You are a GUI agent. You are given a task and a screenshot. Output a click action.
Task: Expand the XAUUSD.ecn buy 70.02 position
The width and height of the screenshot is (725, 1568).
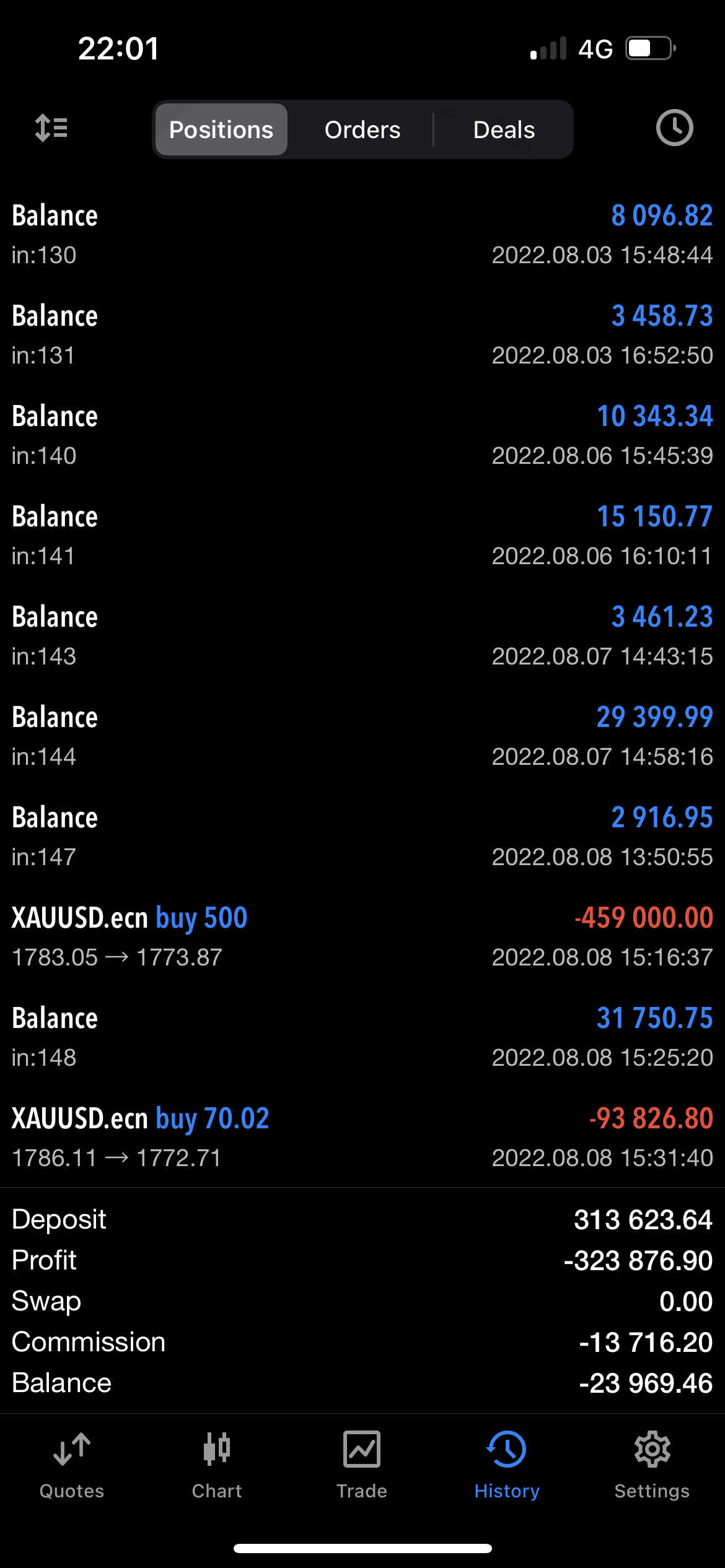coord(362,1137)
